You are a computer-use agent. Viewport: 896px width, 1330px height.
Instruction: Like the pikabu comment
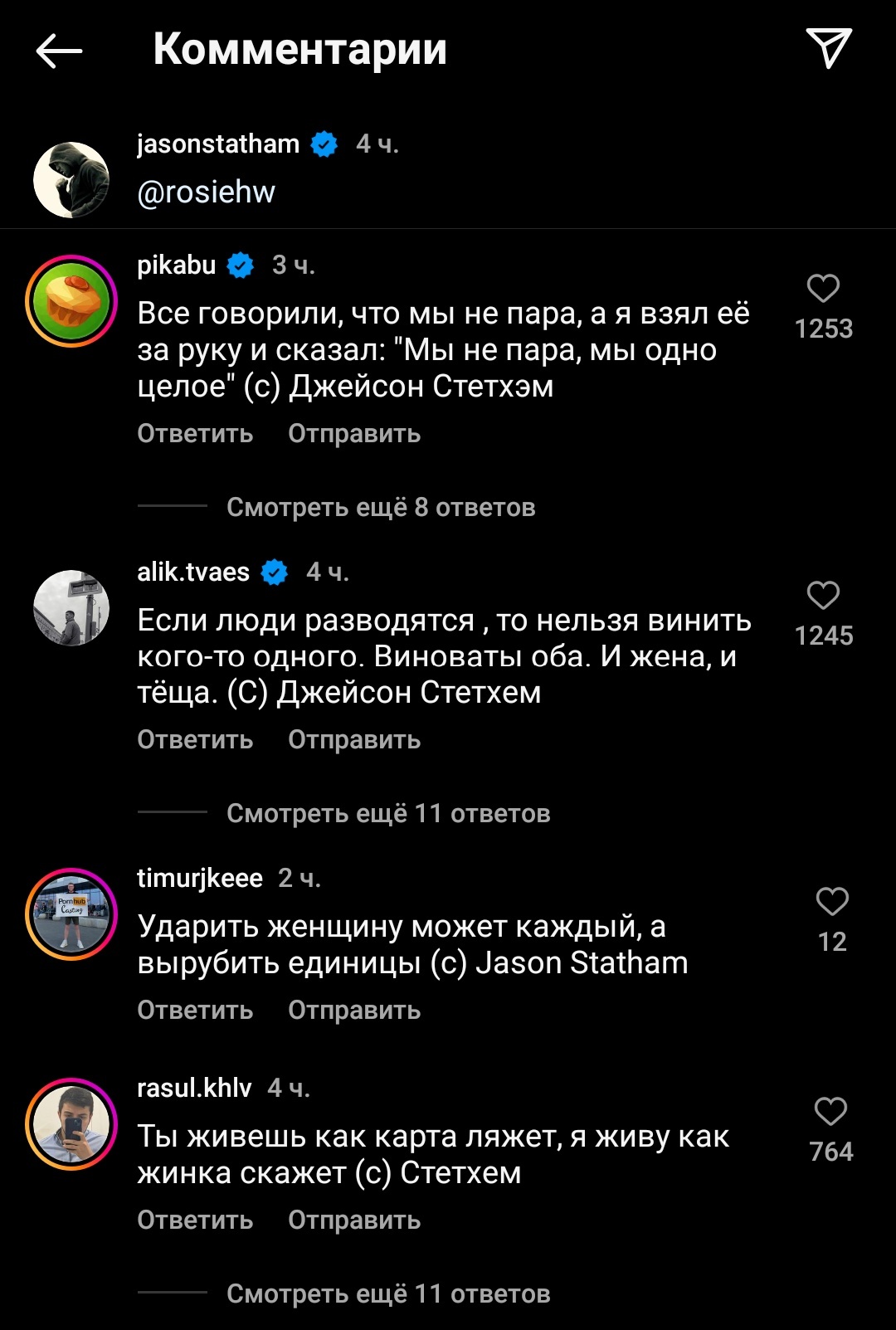[x=823, y=289]
